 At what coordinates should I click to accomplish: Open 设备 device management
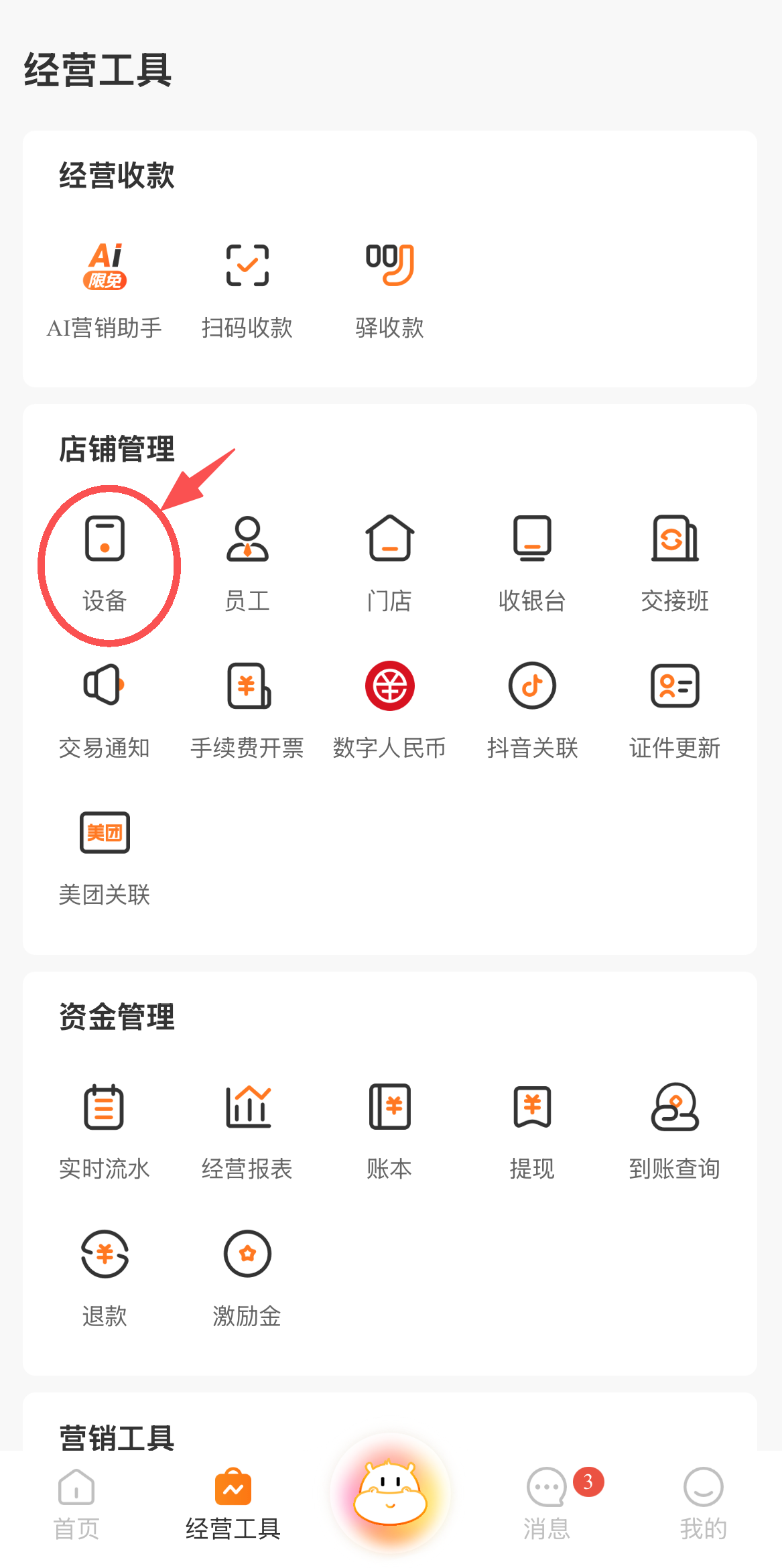tap(105, 563)
